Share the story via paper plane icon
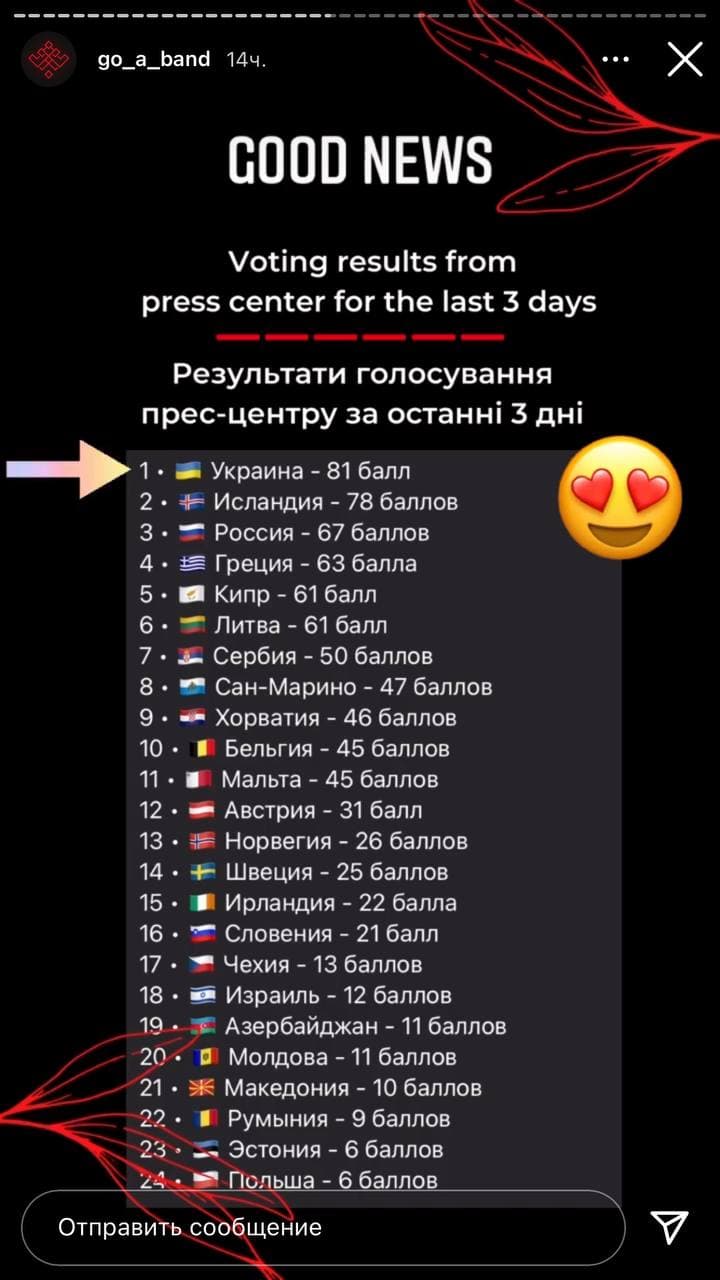 pos(669,1226)
